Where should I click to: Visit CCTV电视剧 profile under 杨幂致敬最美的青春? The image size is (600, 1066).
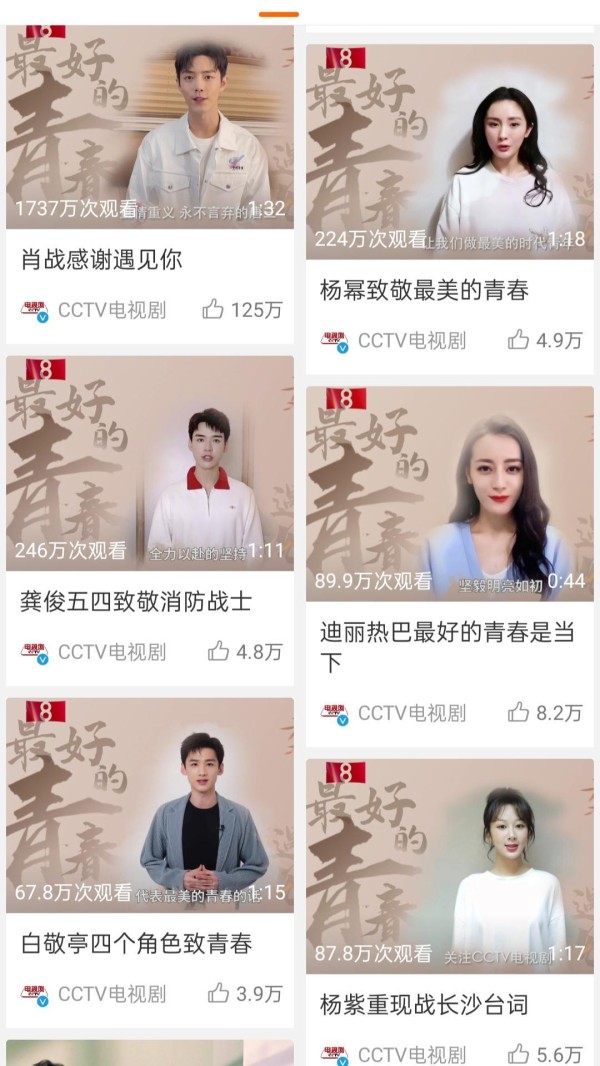pos(394,340)
